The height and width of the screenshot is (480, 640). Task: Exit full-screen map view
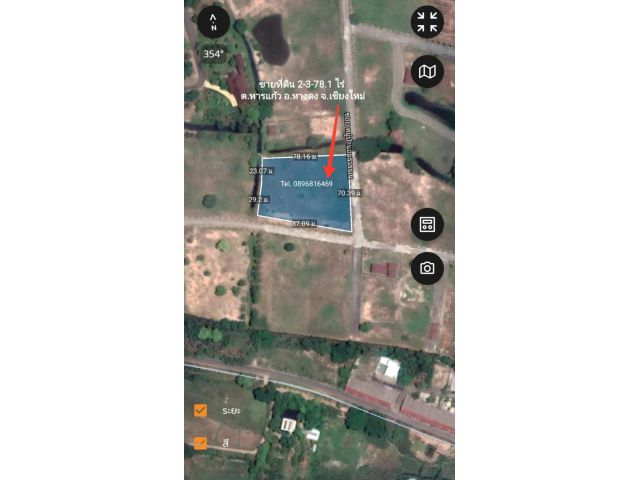[x=427, y=22]
